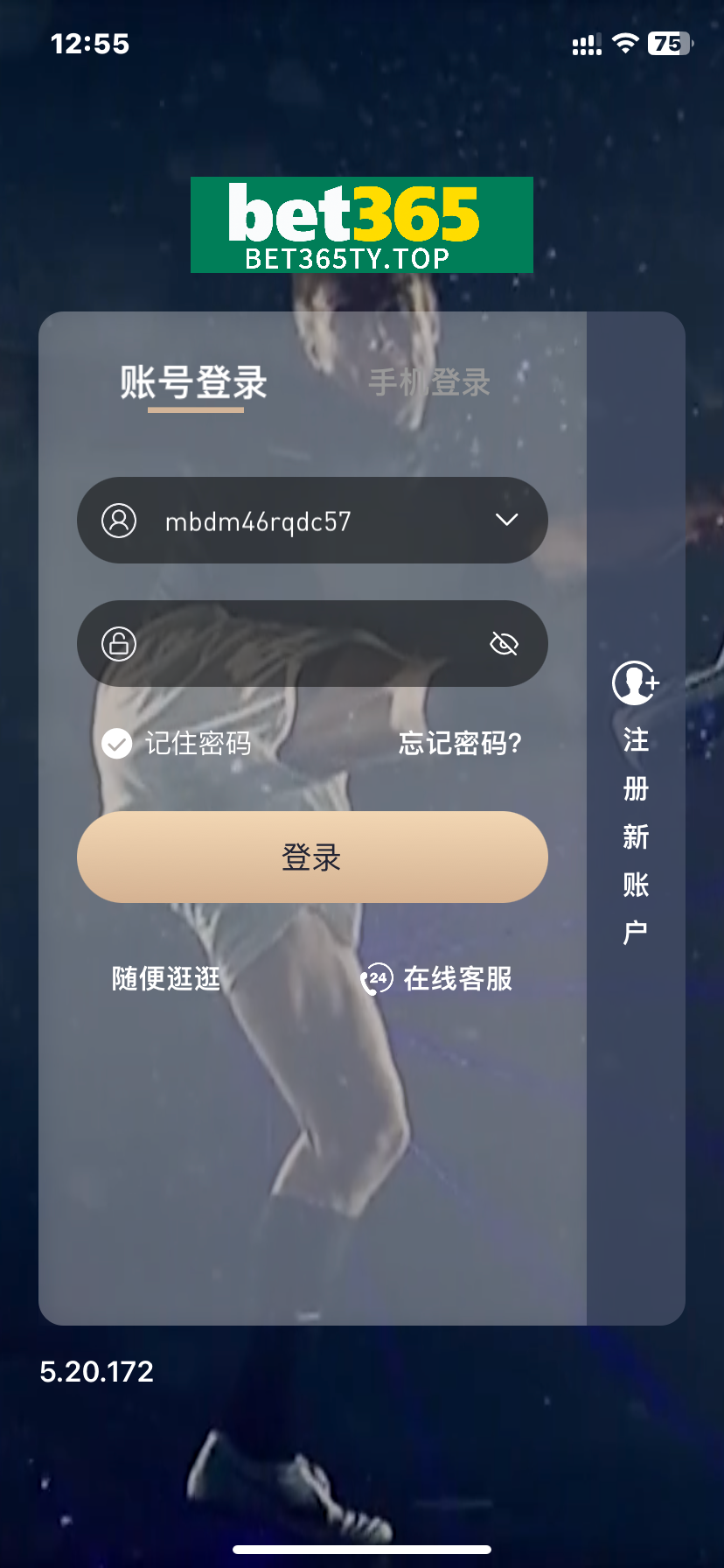Open 注册新账户 to register
Image resolution: width=724 pixels, height=1568 pixels.
point(636,805)
